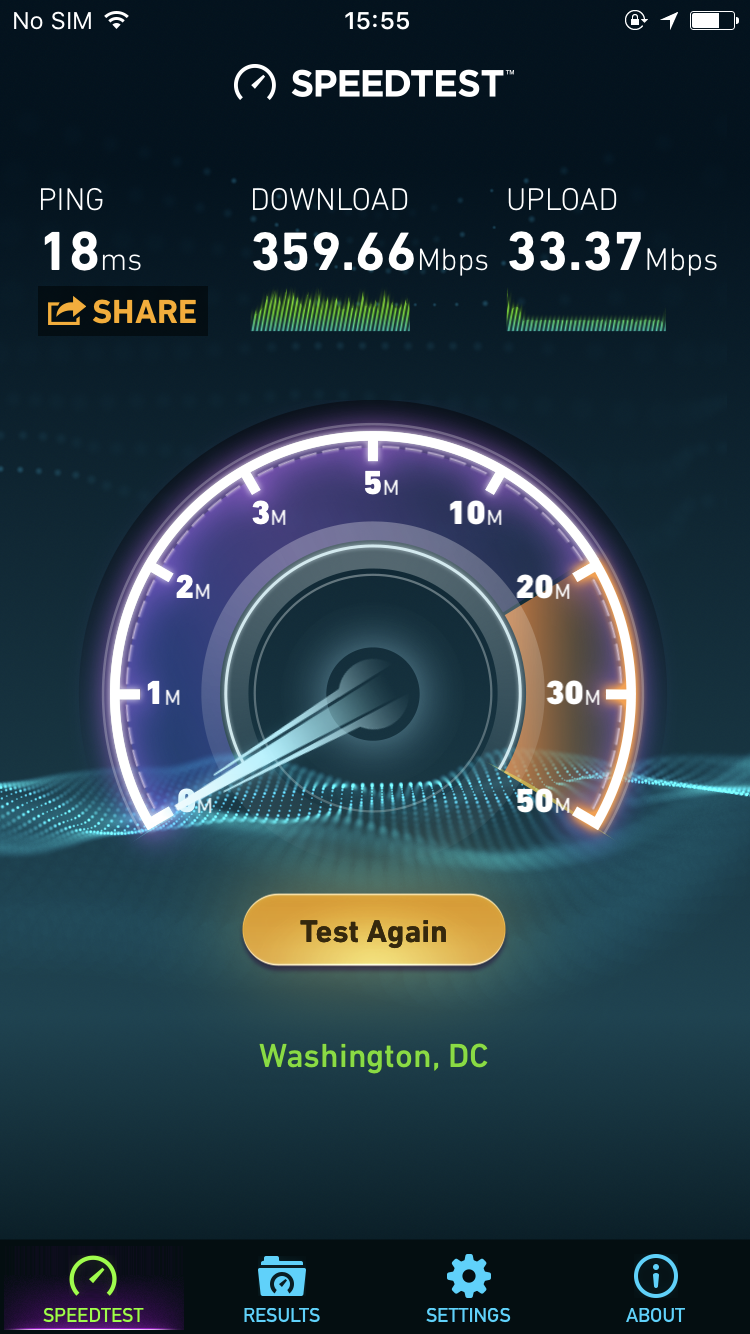The height and width of the screenshot is (1334, 750).
Task: Open the About tab
Action: tap(655, 1290)
